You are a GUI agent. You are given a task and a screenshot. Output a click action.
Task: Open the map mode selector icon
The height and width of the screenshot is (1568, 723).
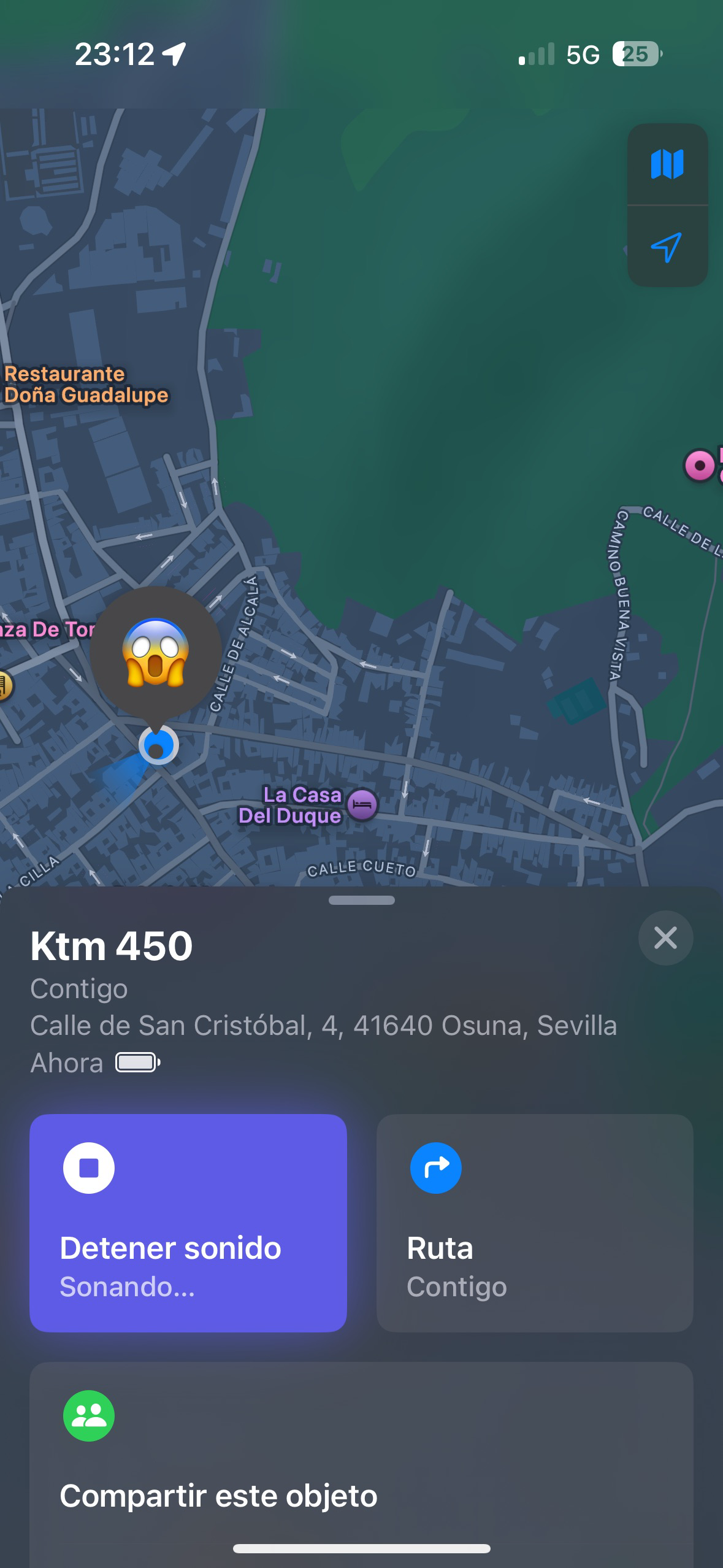point(667,164)
